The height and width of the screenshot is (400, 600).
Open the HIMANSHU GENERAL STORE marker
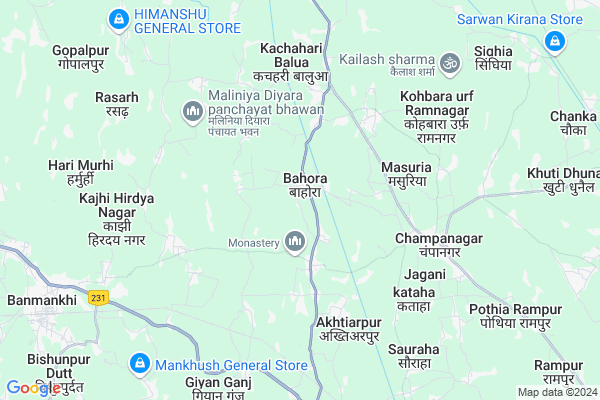click(119, 18)
